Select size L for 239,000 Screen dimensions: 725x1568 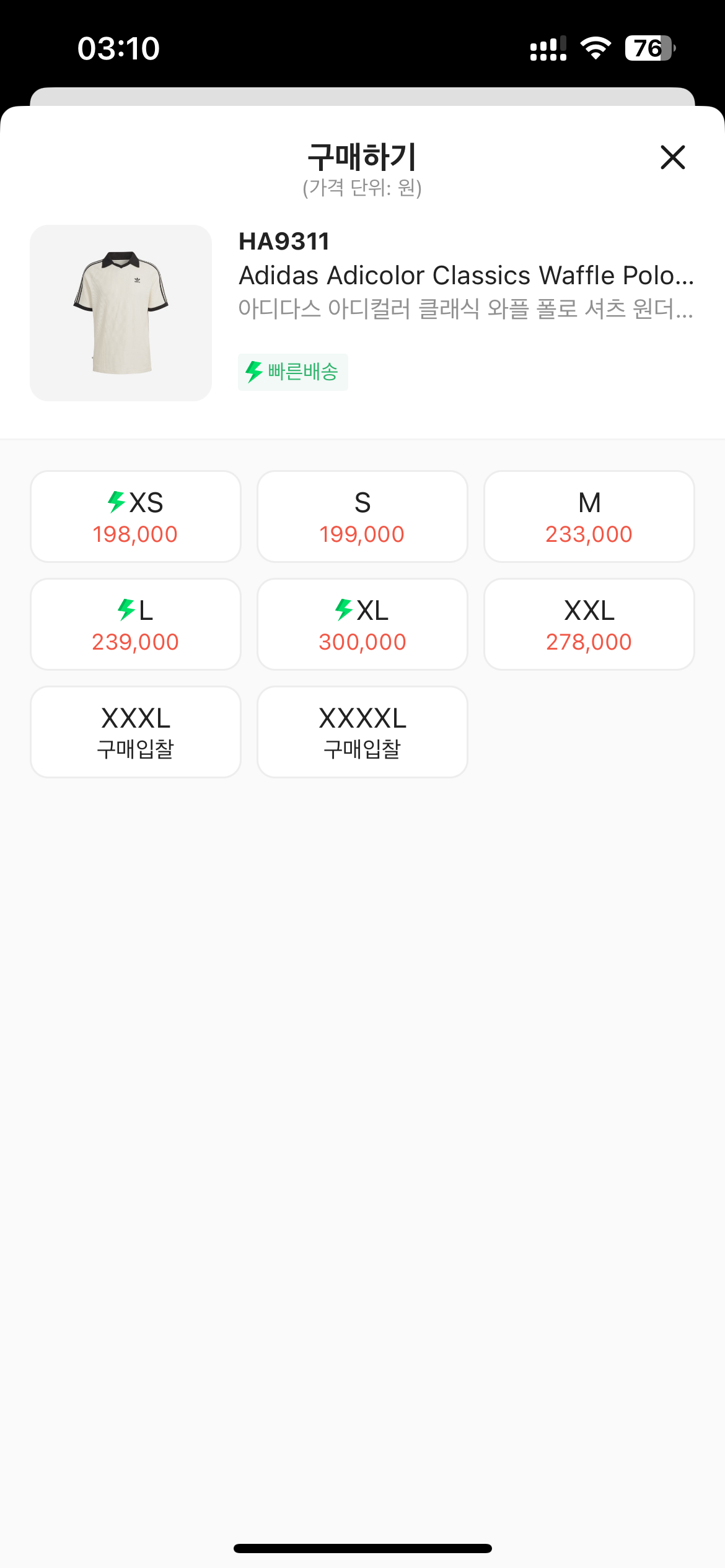tap(136, 624)
